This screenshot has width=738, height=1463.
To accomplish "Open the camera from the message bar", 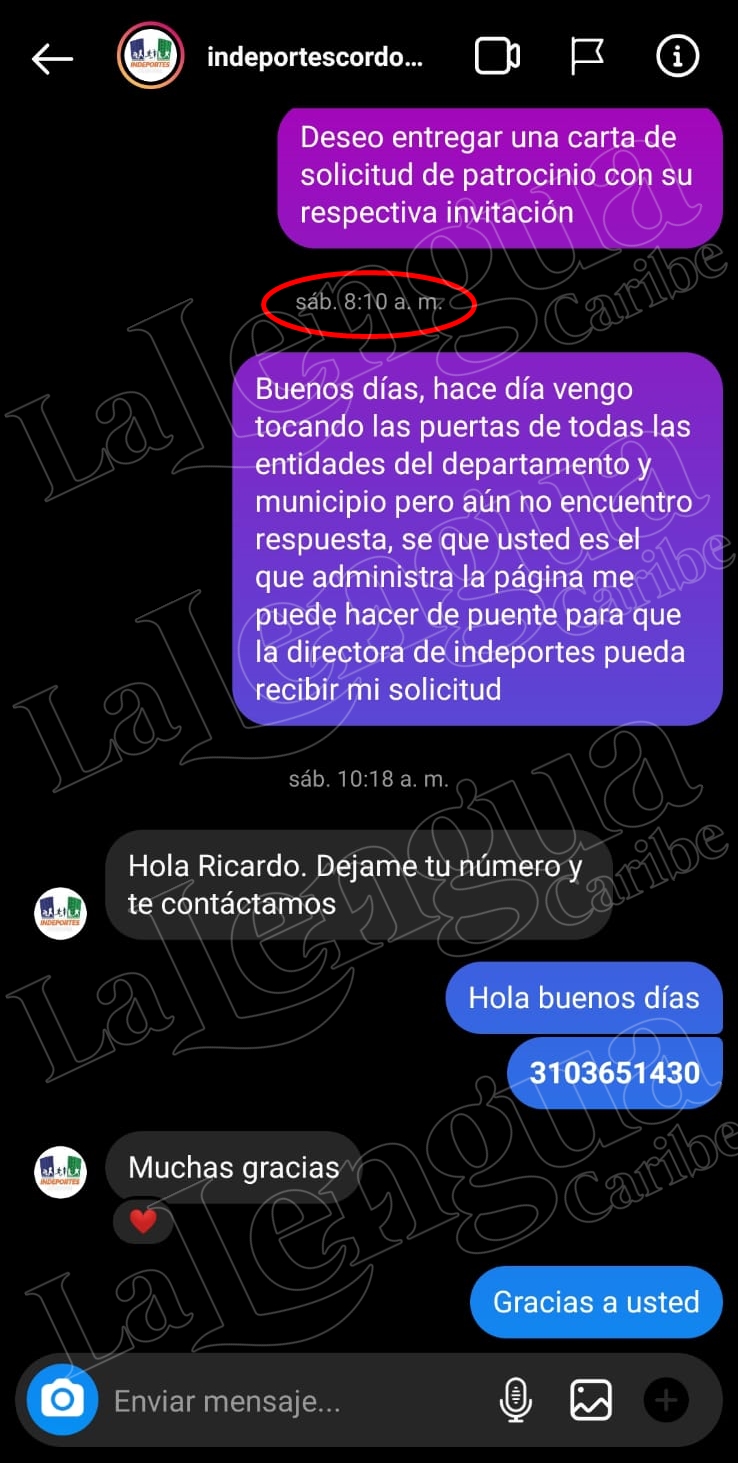I will [x=62, y=1399].
